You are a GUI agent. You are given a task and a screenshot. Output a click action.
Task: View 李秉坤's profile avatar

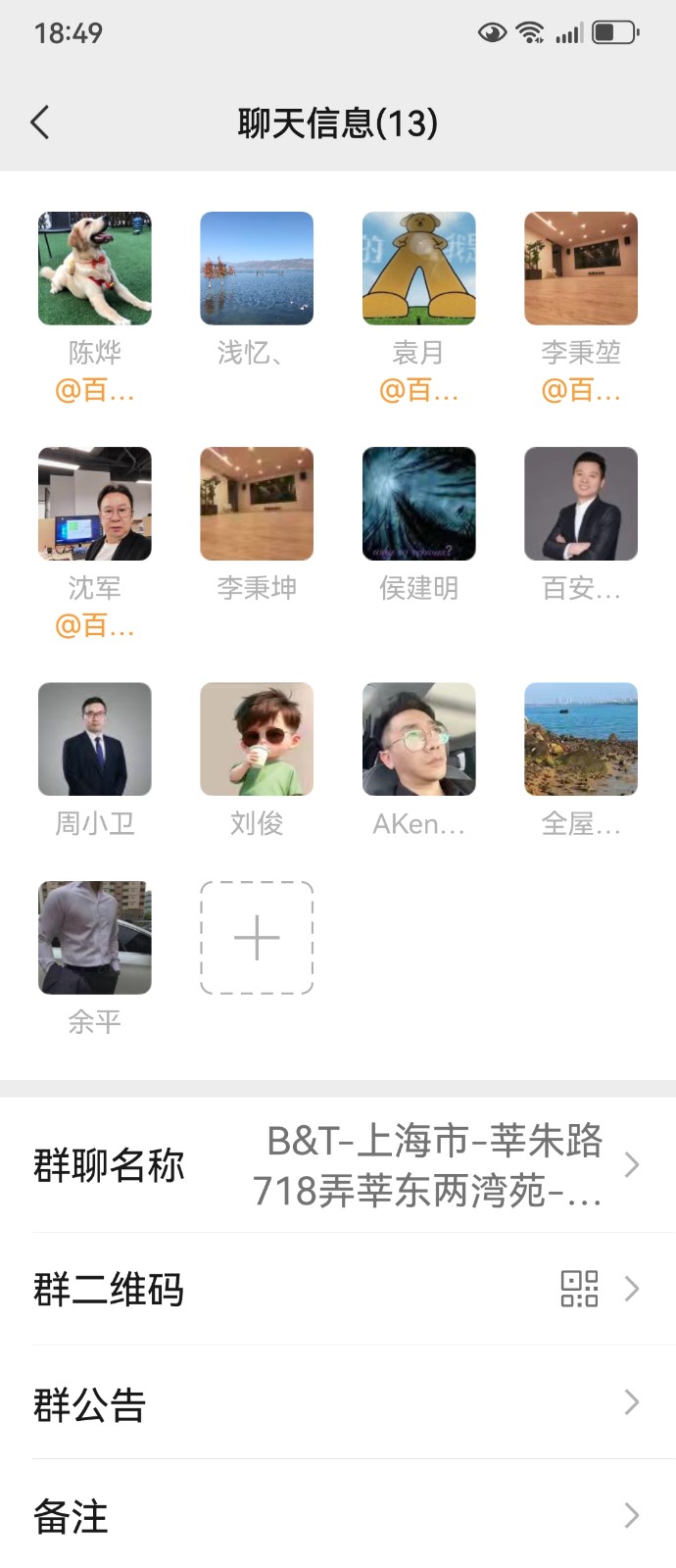coord(257,504)
